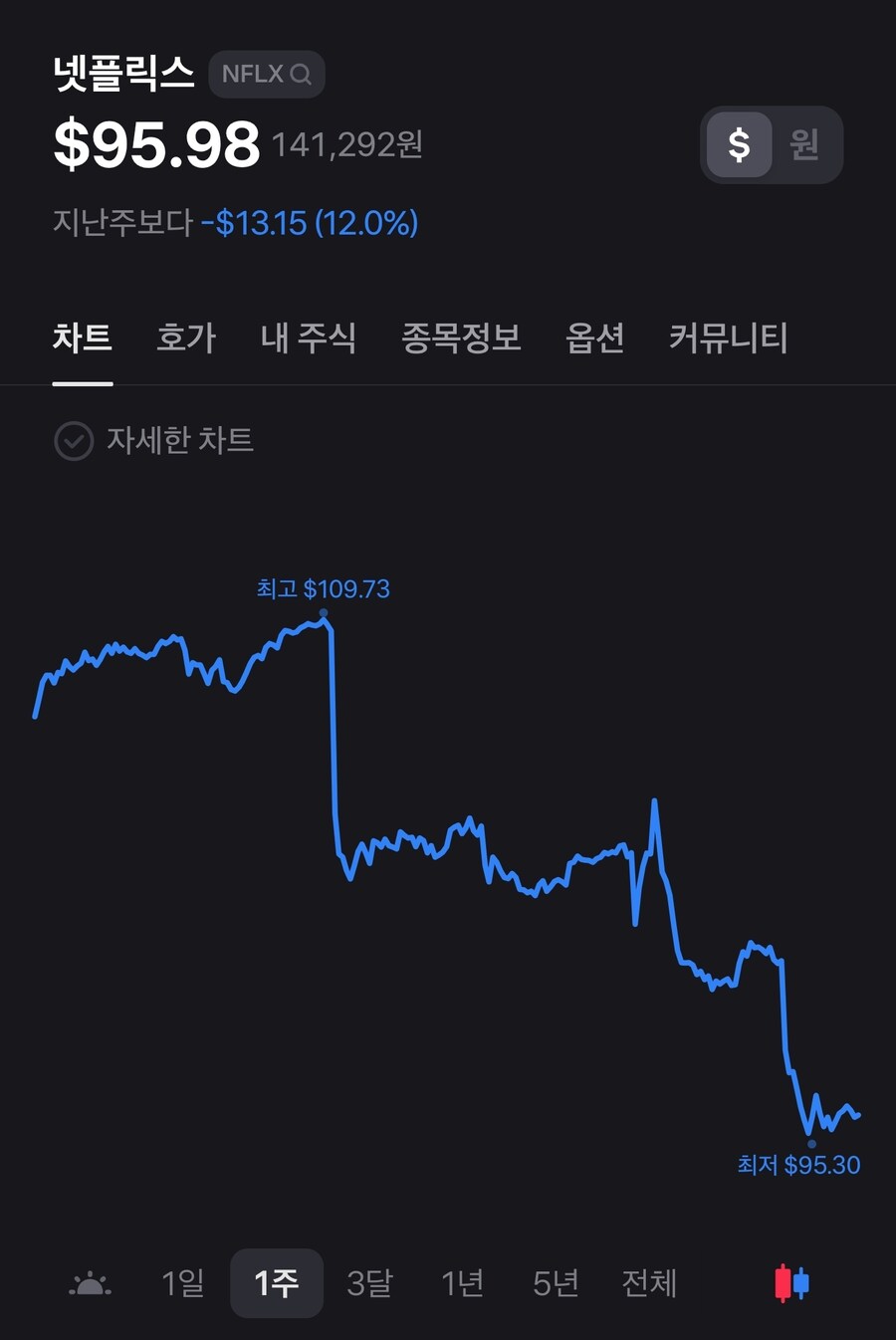Switch currency display to 원
The height and width of the screenshot is (1340, 896).
click(x=802, y=144)
